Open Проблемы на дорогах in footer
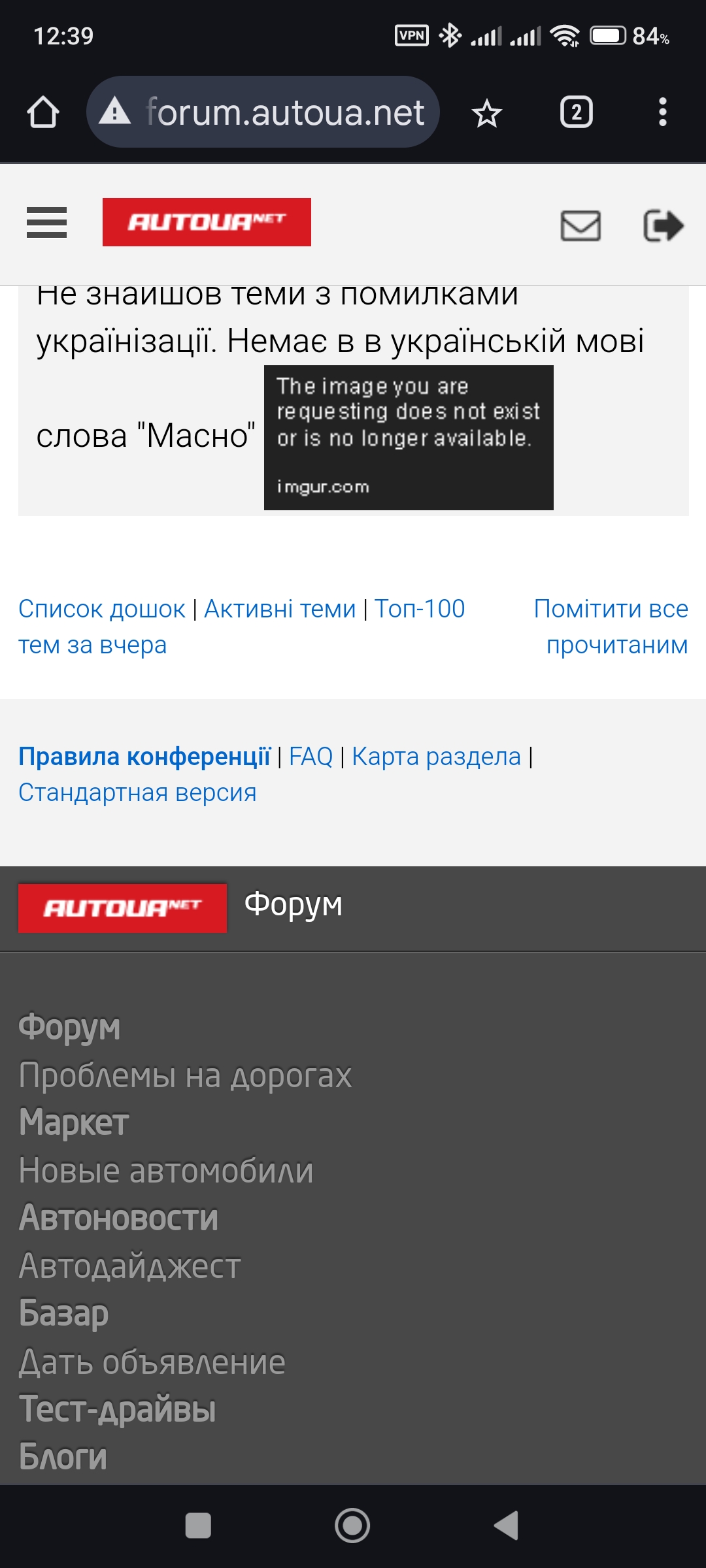Viewport: 706px width, 1568px height. click(185, 1075)
